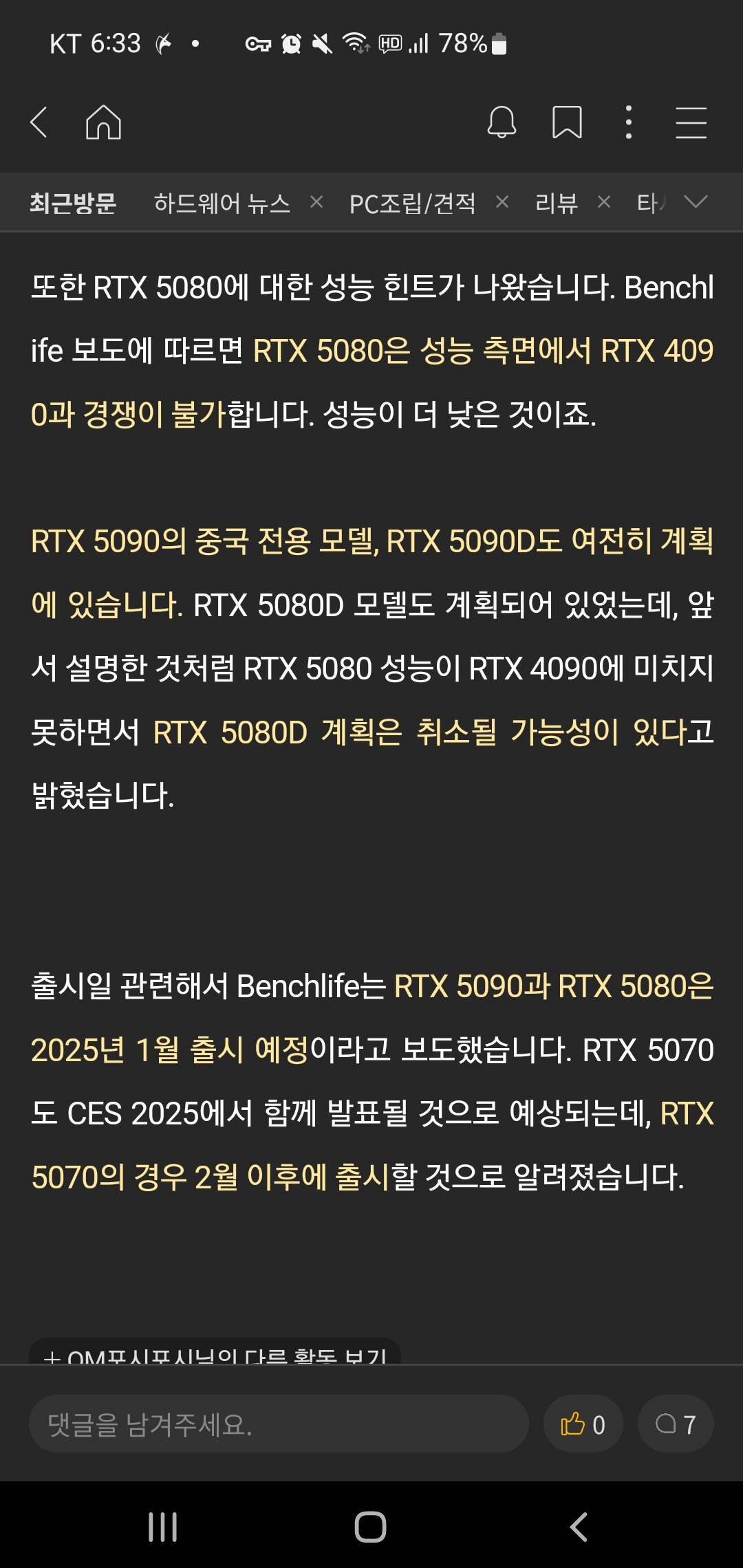Open the three-dot overflow menu

628,122
